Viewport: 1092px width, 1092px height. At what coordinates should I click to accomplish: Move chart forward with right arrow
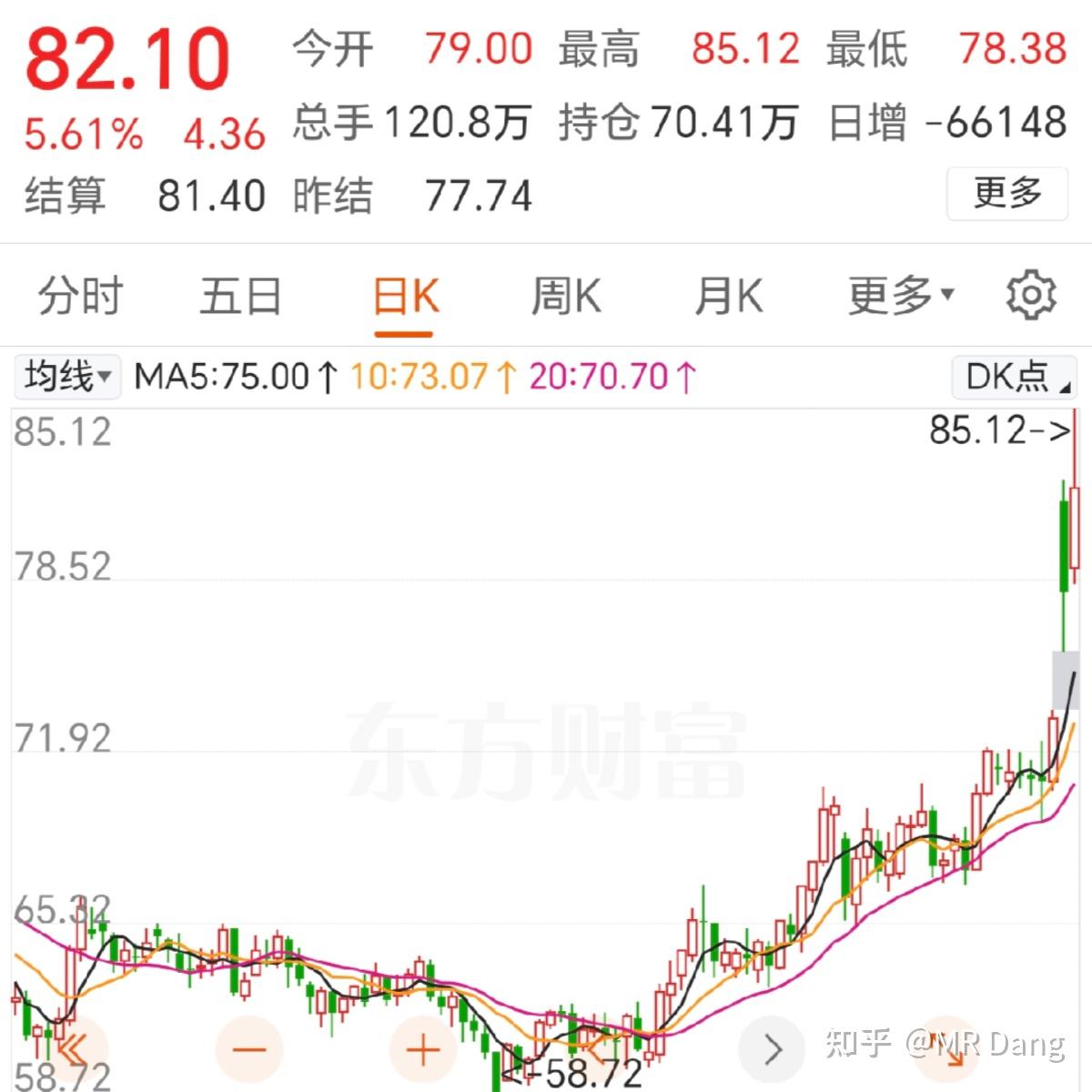point(773,1049)
